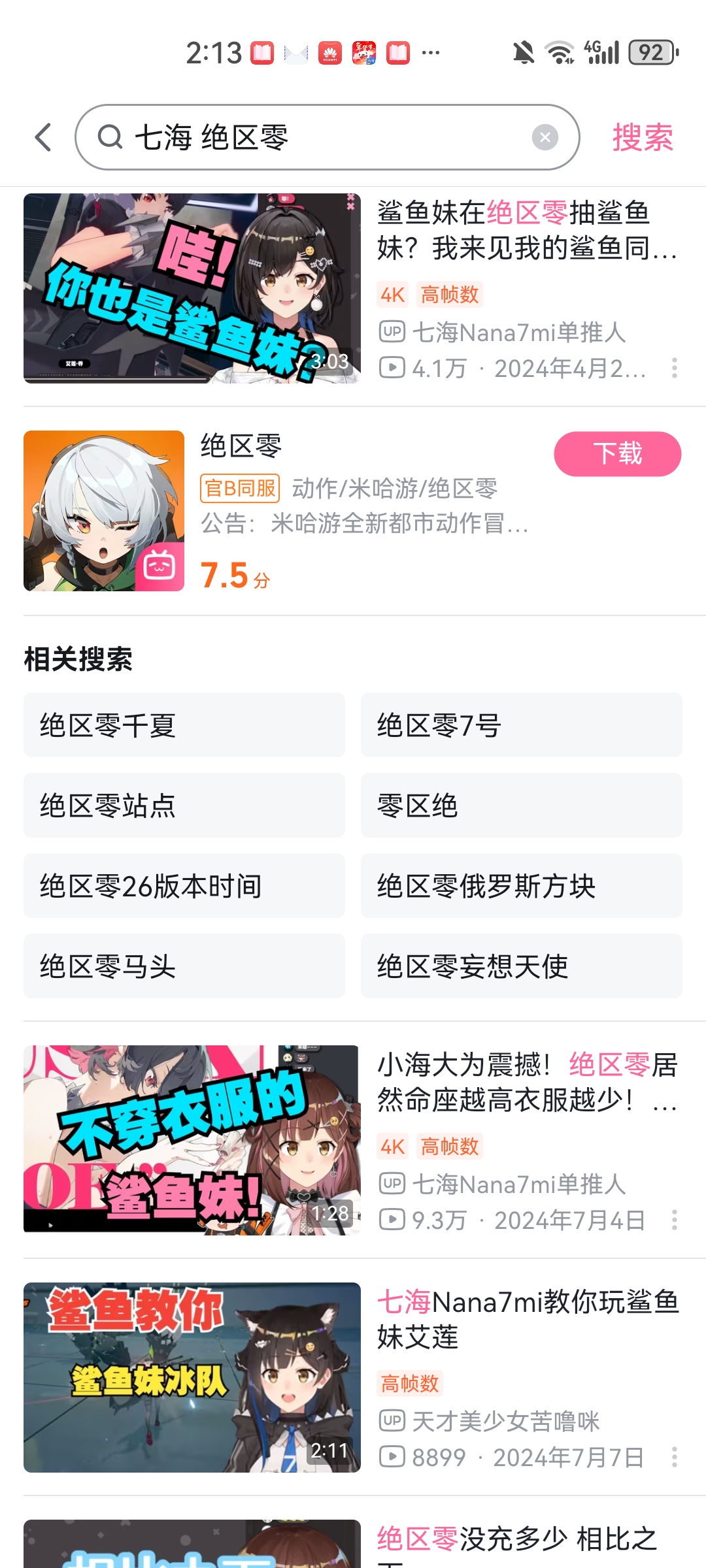
Task: Select the 绝区零俄罗斯方块 suggestion
Action: (522, 886)
